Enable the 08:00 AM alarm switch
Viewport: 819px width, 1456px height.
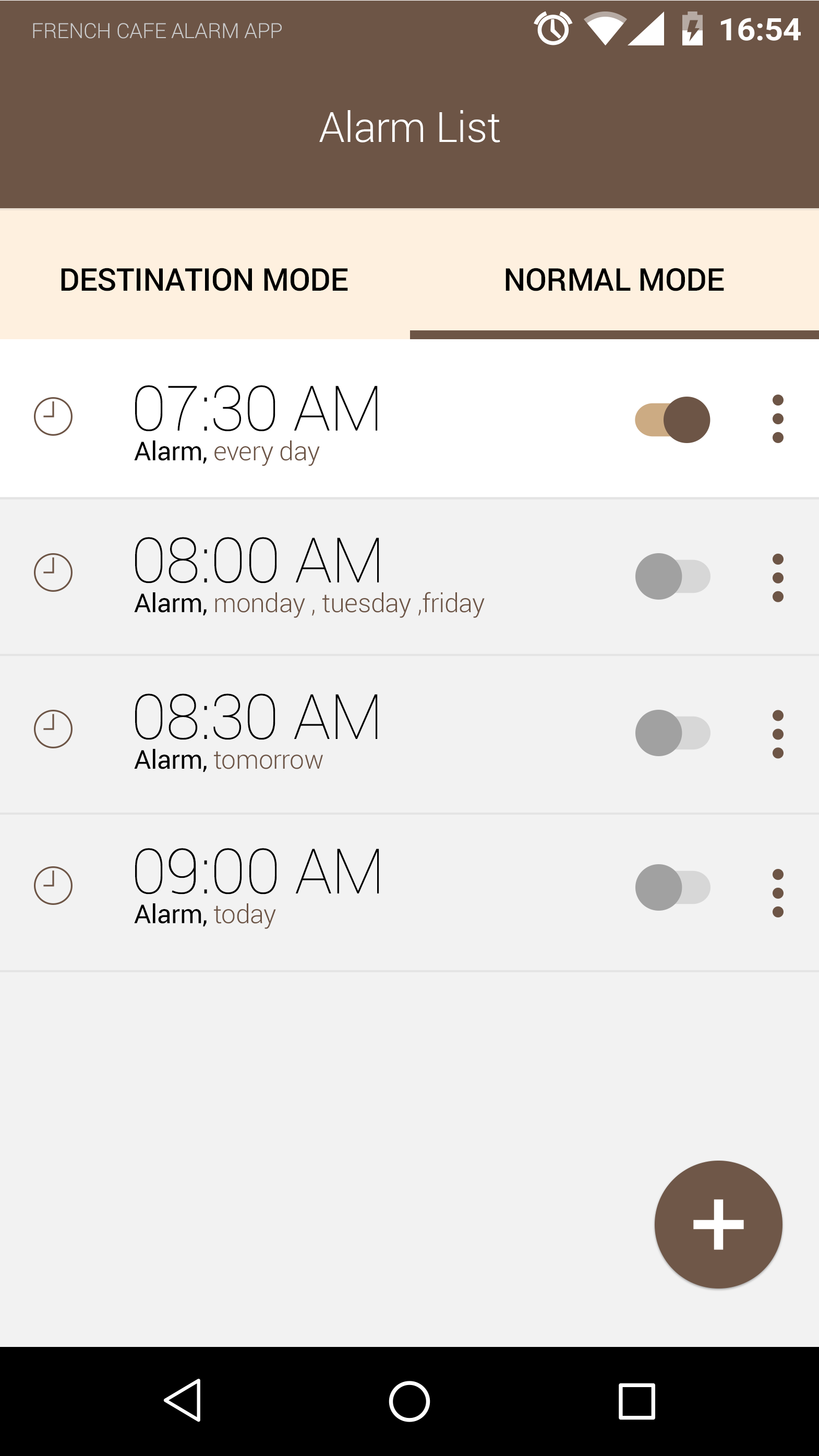(x=672, y=576)
